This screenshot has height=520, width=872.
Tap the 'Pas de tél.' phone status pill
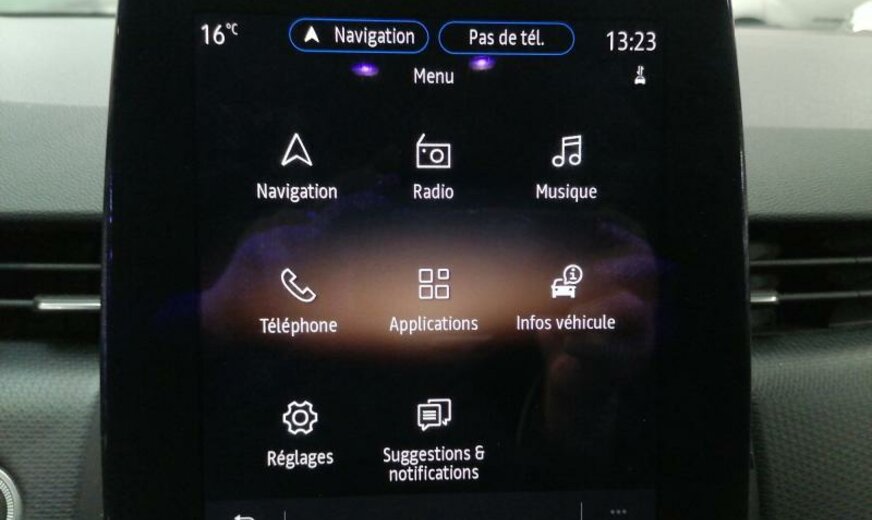[x=506, y=38]
